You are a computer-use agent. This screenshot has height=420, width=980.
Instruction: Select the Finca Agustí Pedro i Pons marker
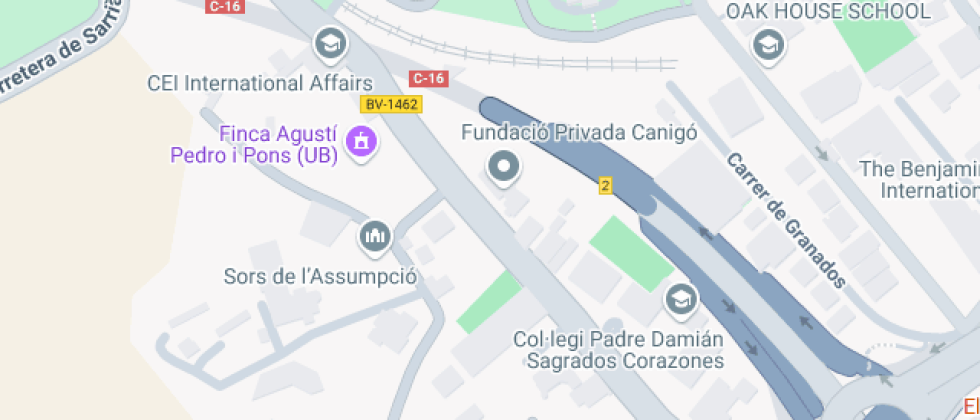tap(362, 143)
